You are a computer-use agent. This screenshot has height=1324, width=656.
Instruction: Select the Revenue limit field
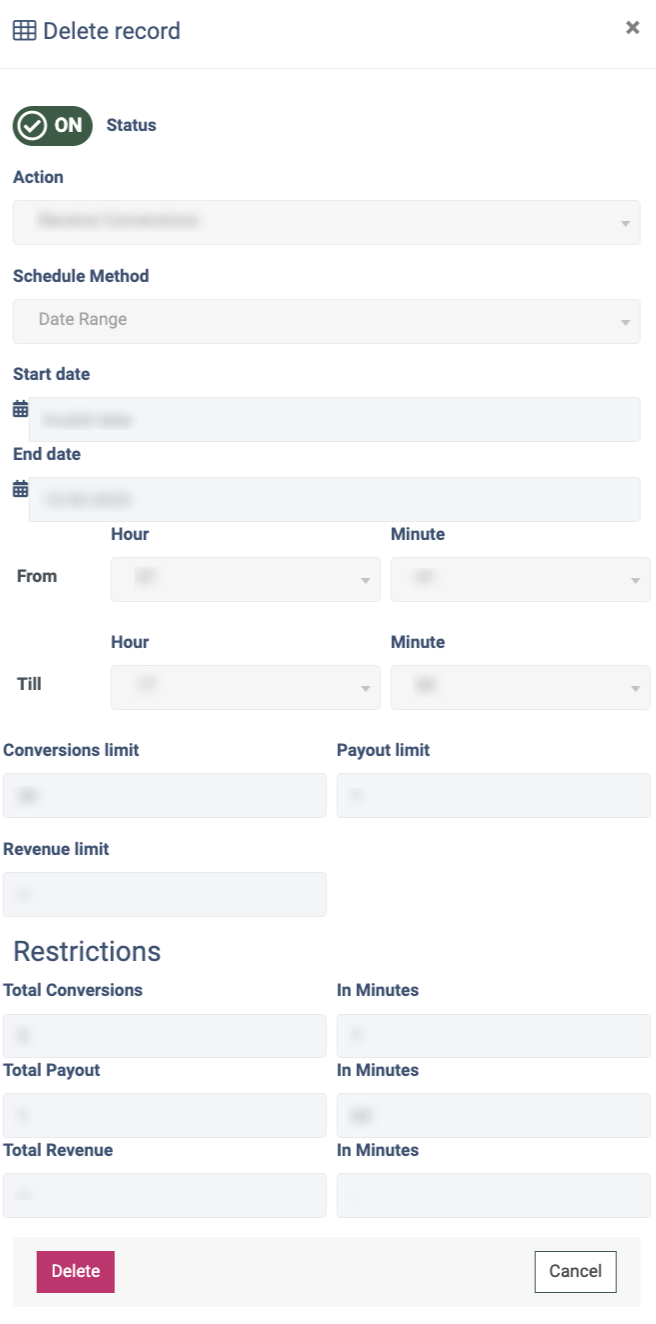click(165, 894)
